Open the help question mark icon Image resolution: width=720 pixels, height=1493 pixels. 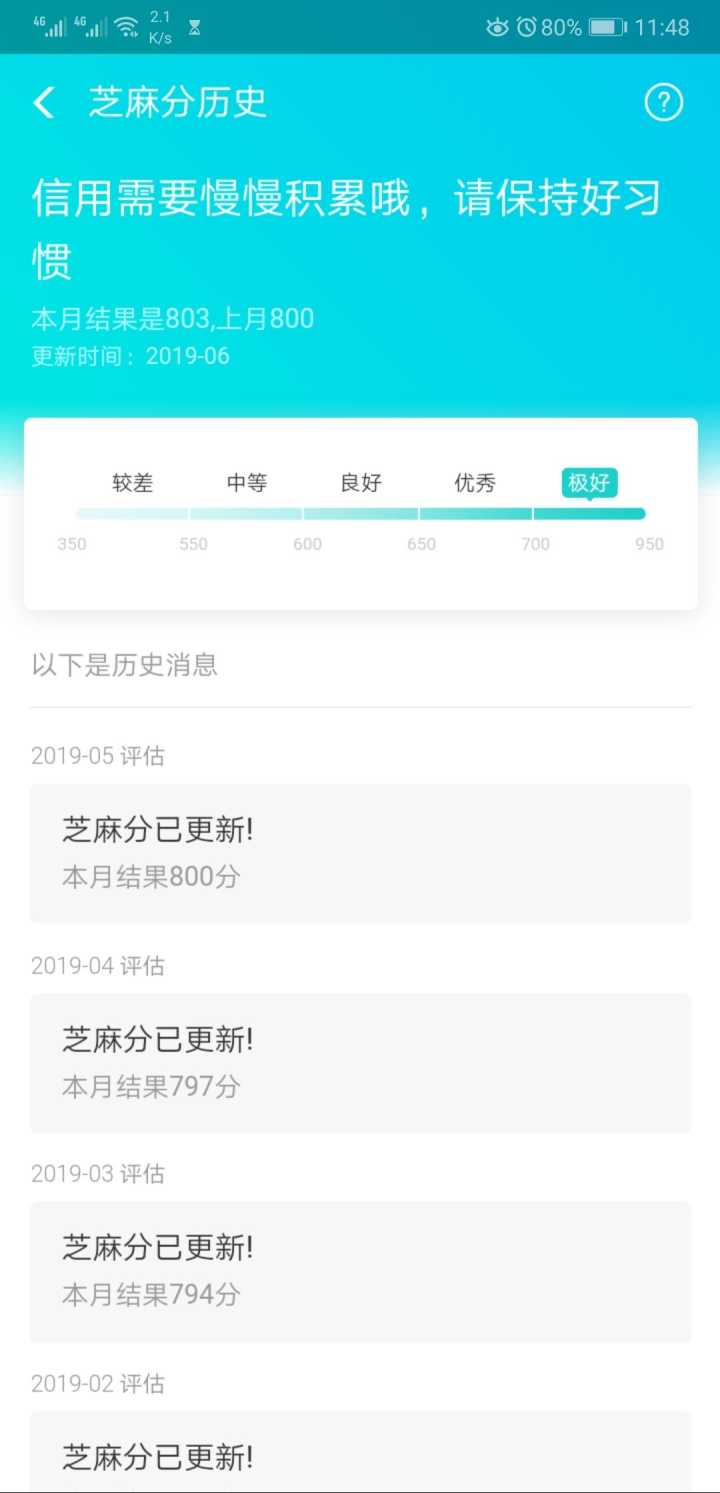pyautogui.click(x=663, y=103)
